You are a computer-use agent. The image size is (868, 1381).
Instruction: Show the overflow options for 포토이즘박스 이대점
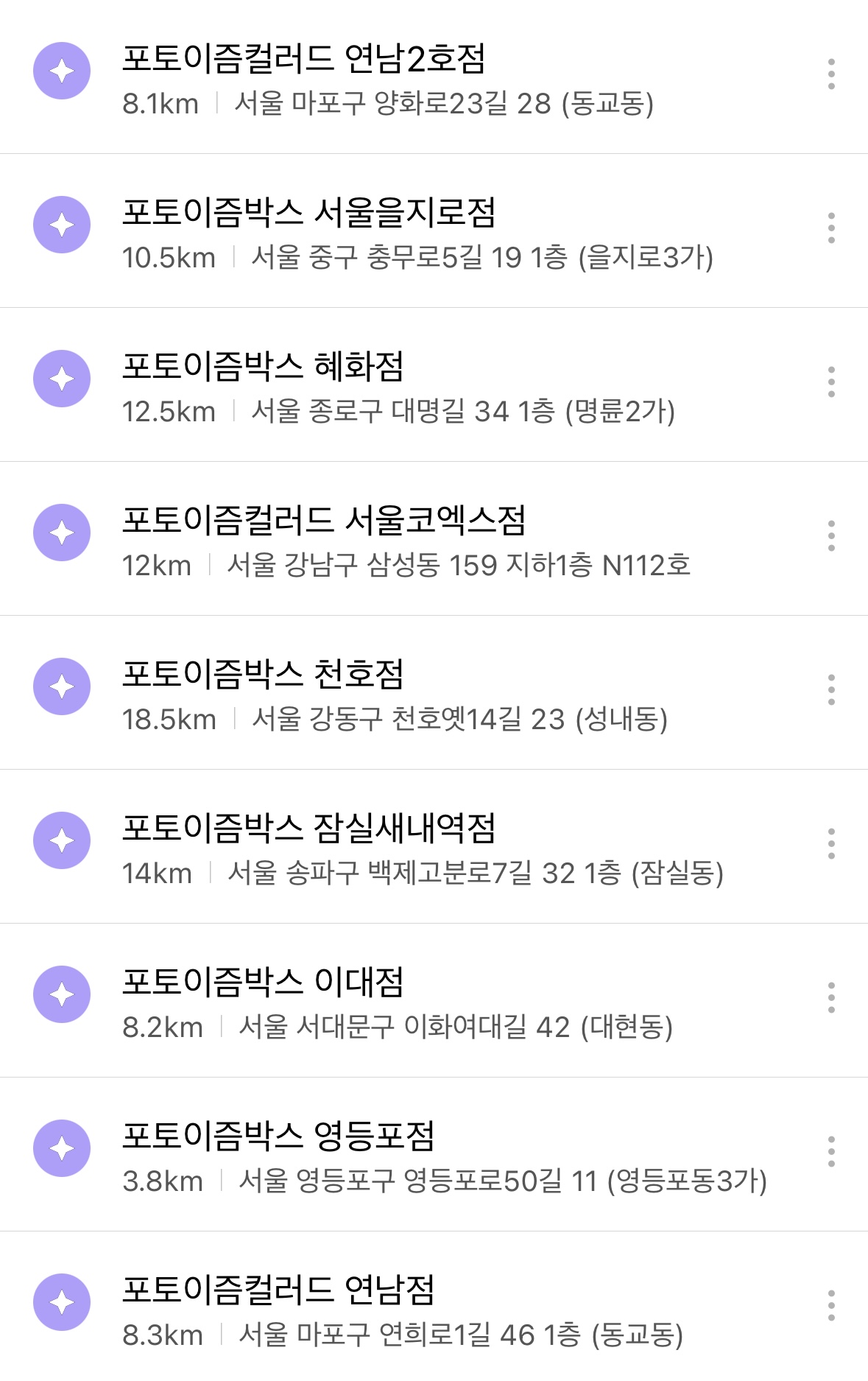click(831, 998)
